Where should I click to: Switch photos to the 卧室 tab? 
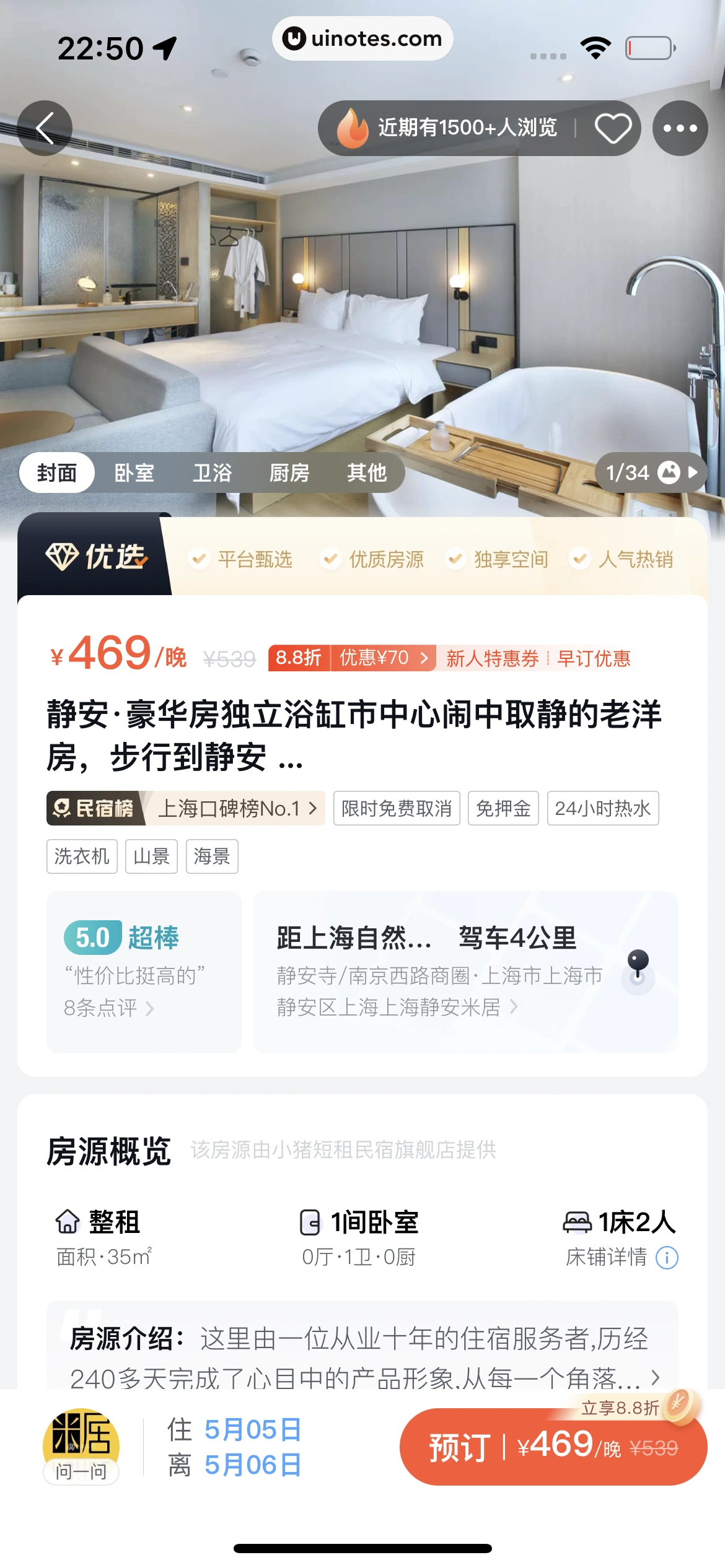pos(134,473)
